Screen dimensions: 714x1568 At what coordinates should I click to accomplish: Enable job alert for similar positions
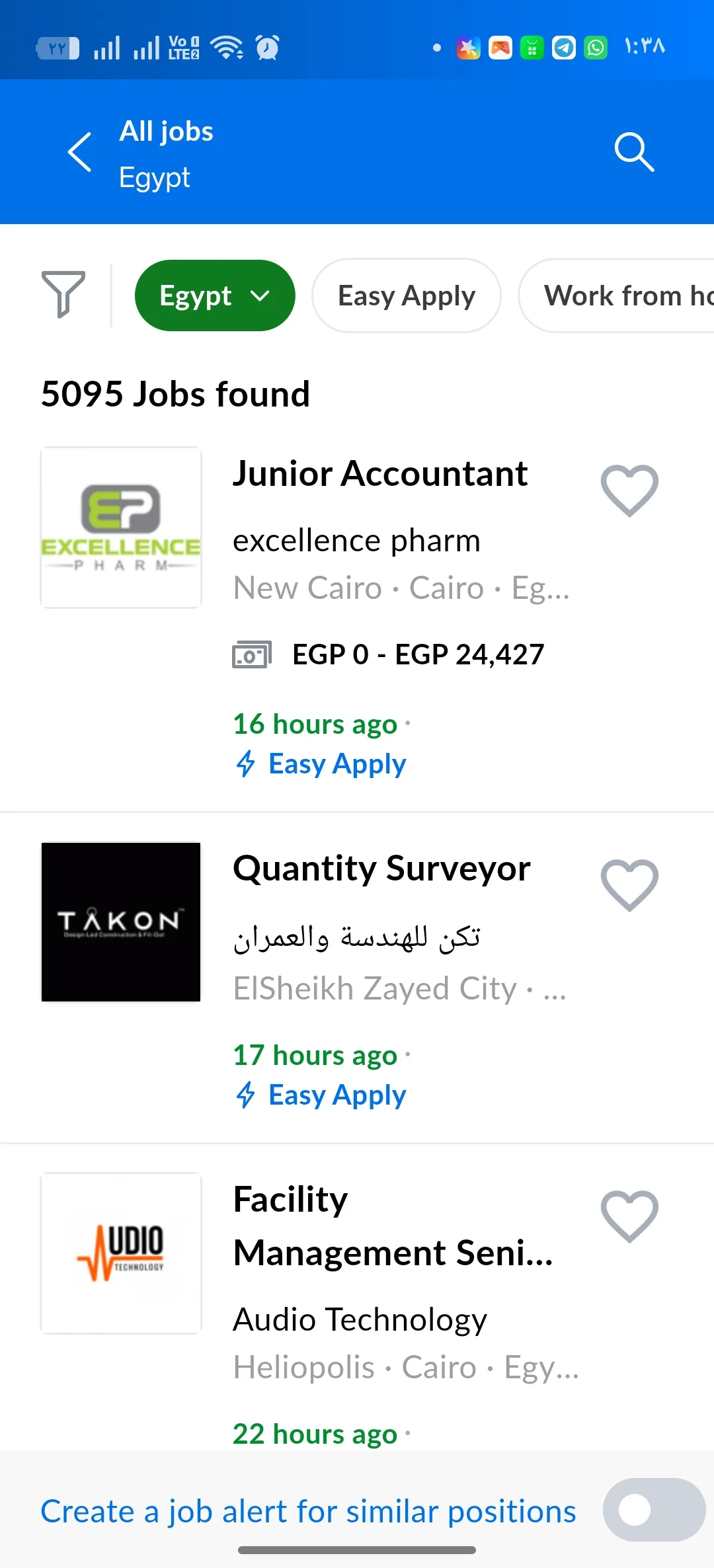(x=653, y=1510)
